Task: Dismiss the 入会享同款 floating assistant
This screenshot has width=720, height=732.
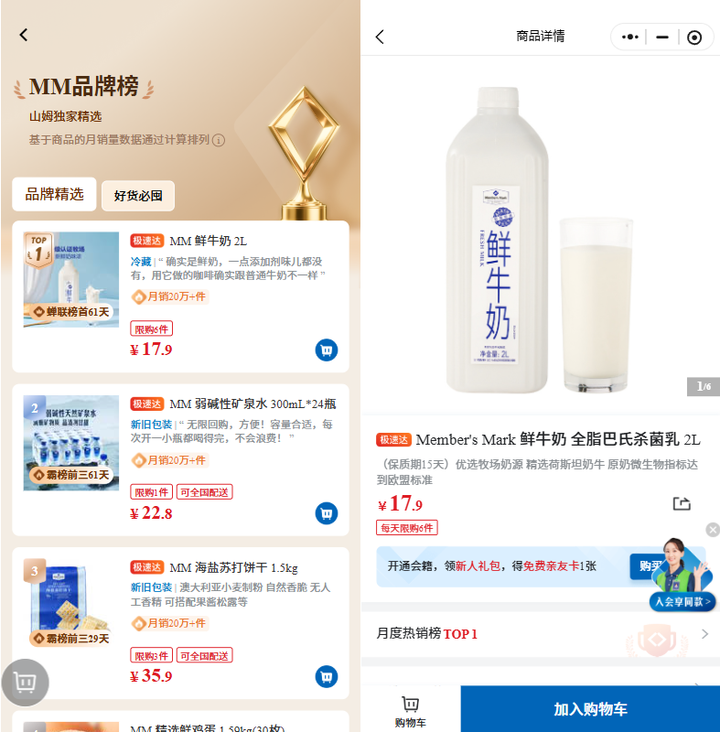Action: click(712, 529)
